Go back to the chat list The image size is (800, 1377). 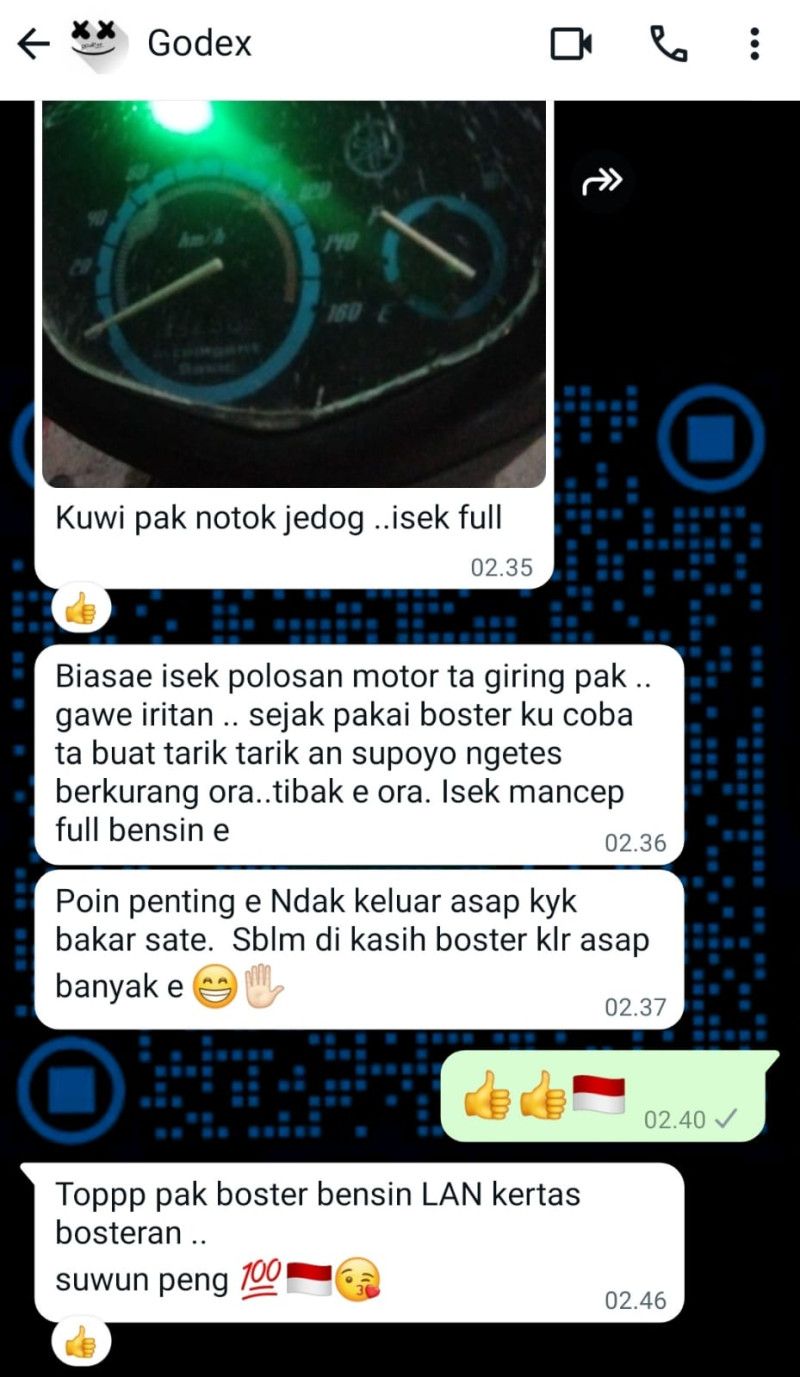pos(33,44)
